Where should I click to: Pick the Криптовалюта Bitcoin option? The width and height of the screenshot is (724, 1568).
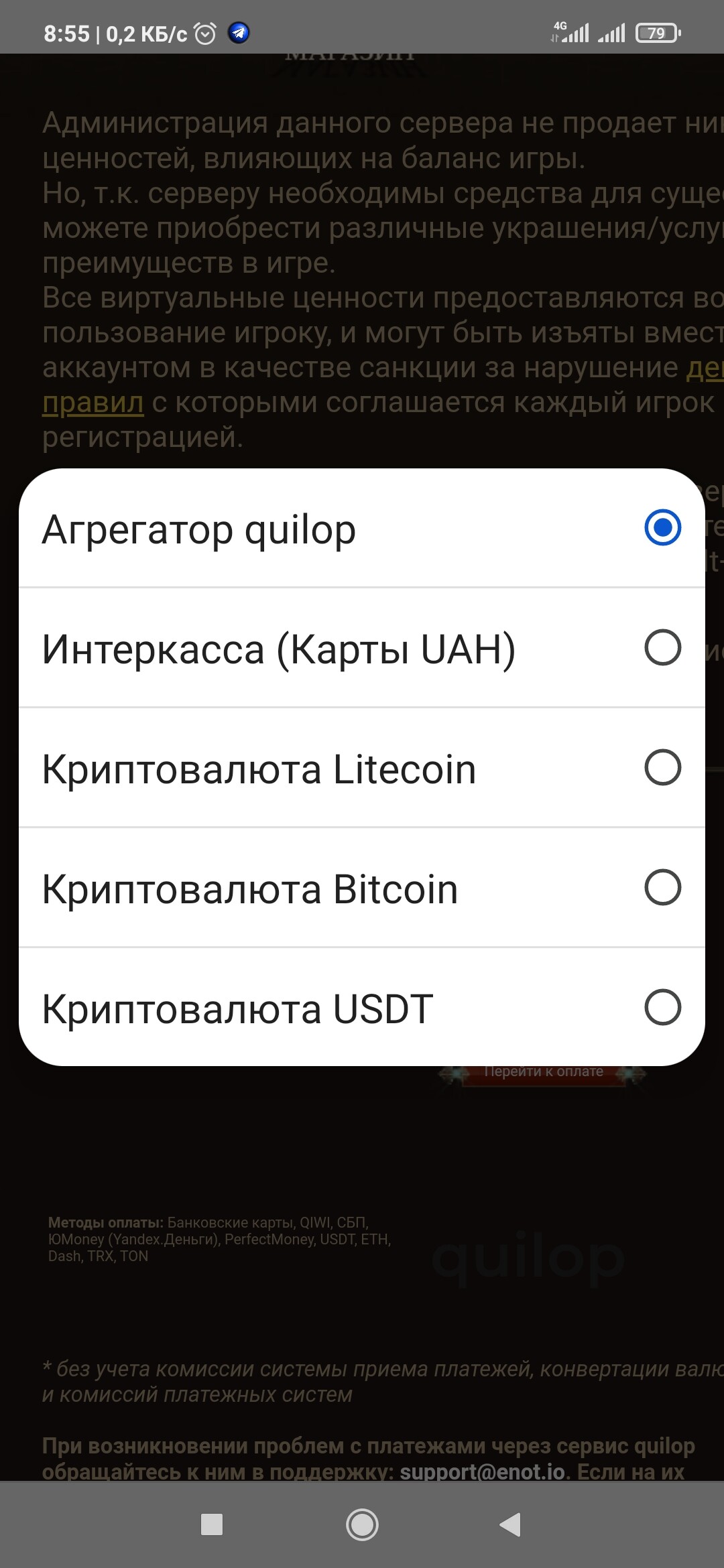(362, 888)
